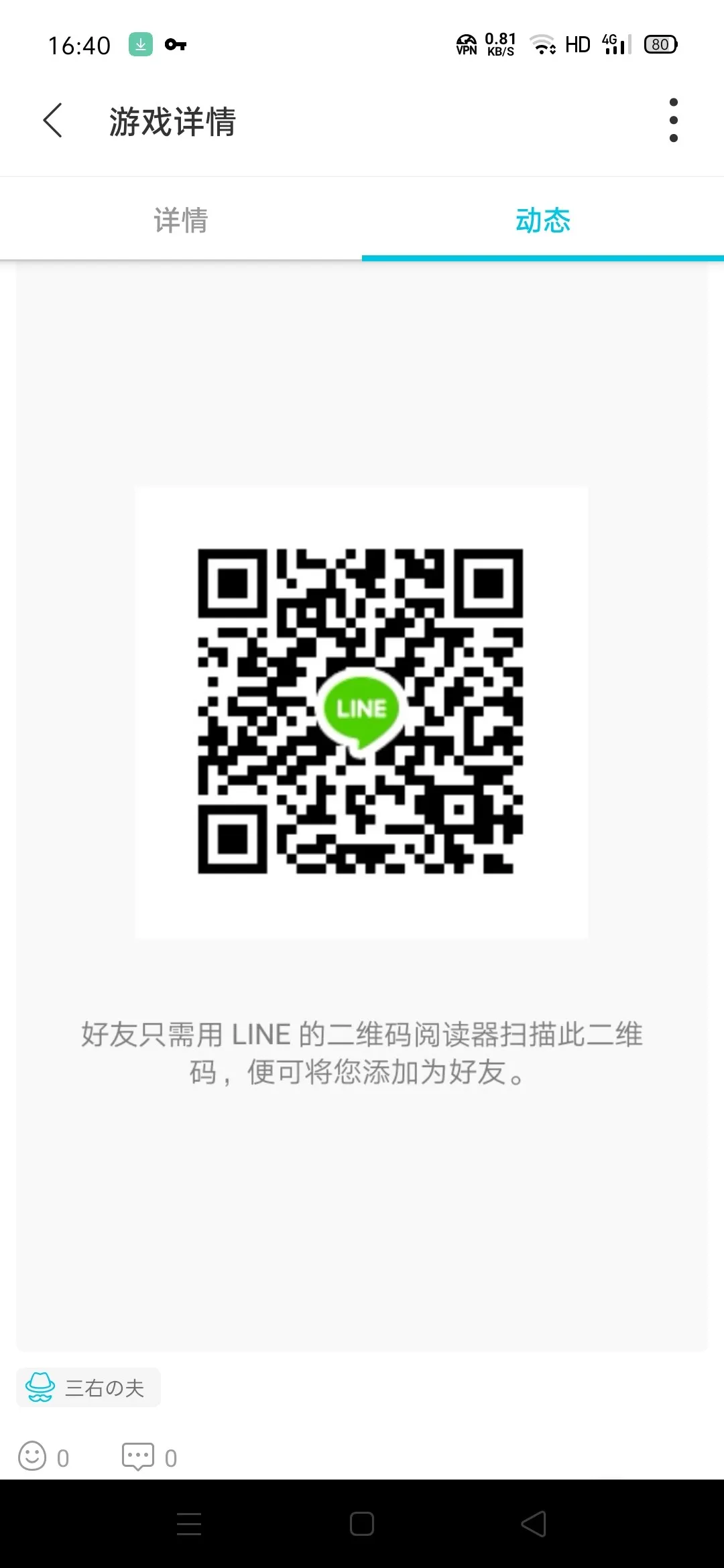Image resolution: width=724 pixels, height=1568 pixels.
Task: Open the LINE QR code post image
Action: coord(361,712)
